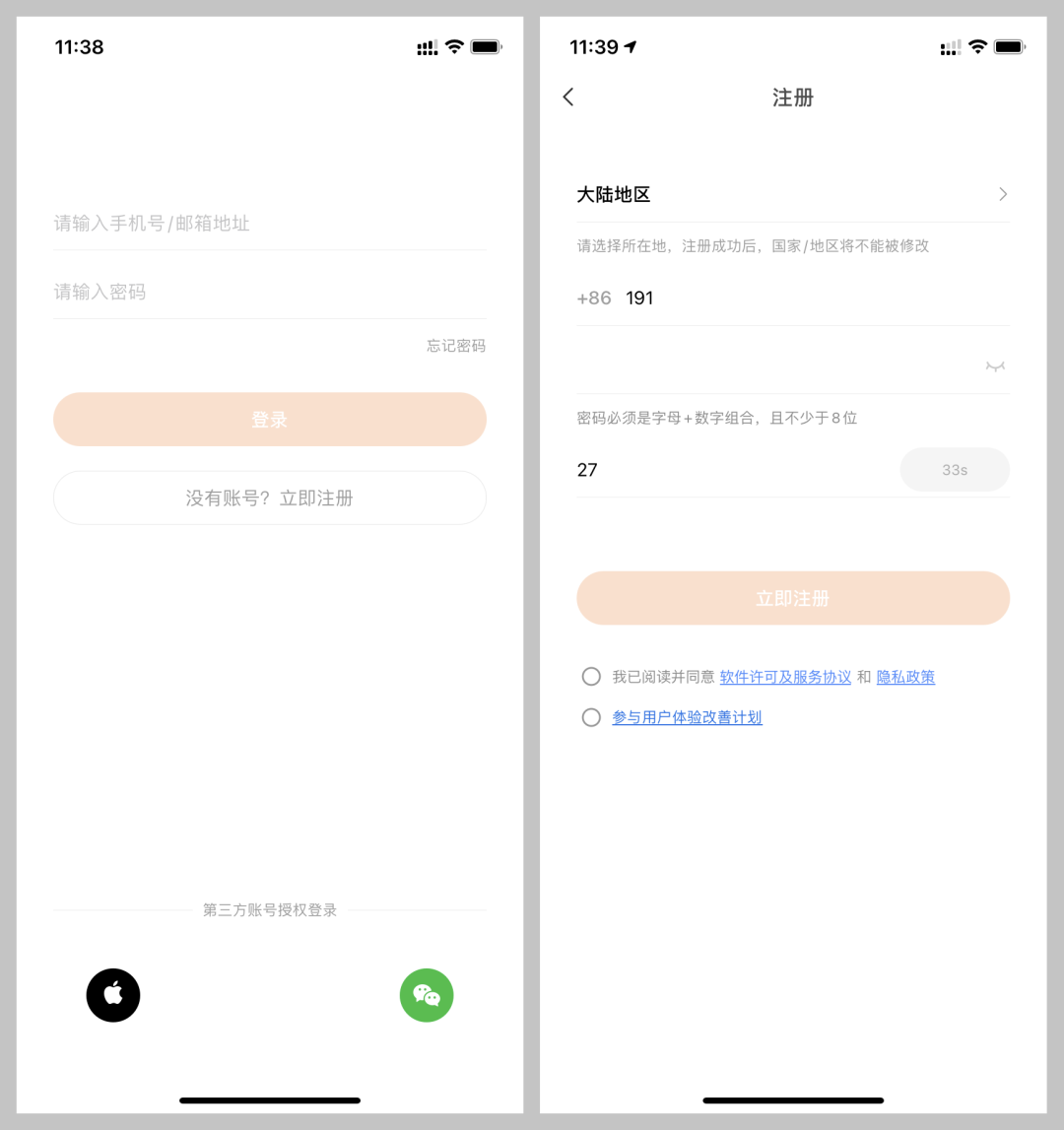
Task: Toggle password visibility eye icon
Action: [995, 366]
